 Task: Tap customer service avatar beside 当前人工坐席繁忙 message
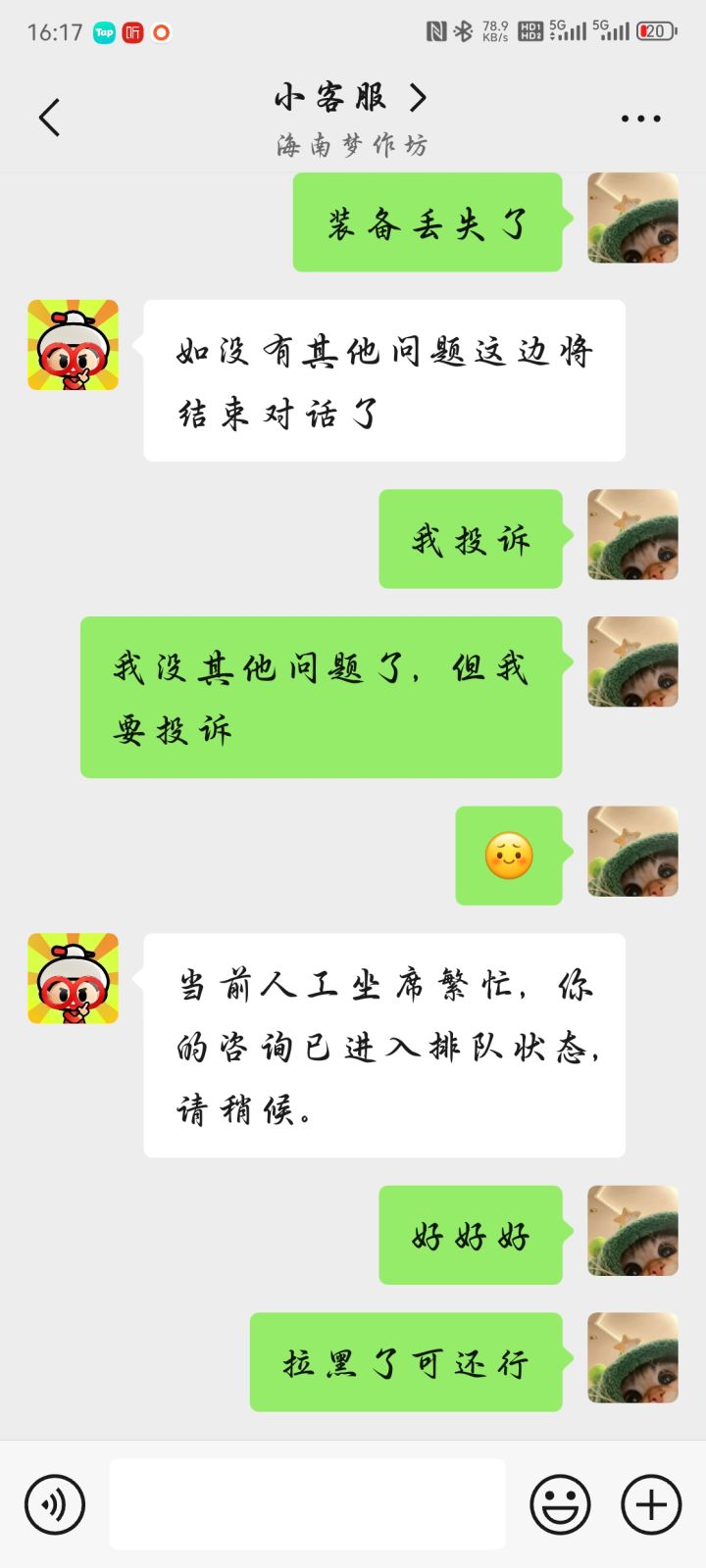coord(73,978)
